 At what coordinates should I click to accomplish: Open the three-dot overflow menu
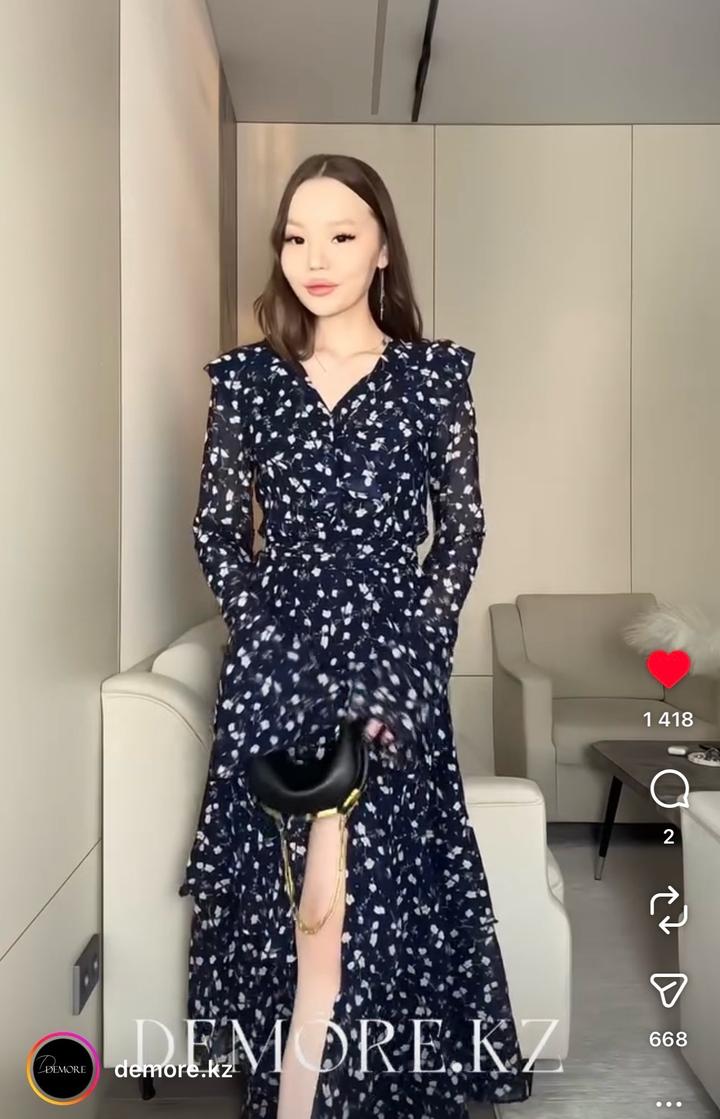668,1104
